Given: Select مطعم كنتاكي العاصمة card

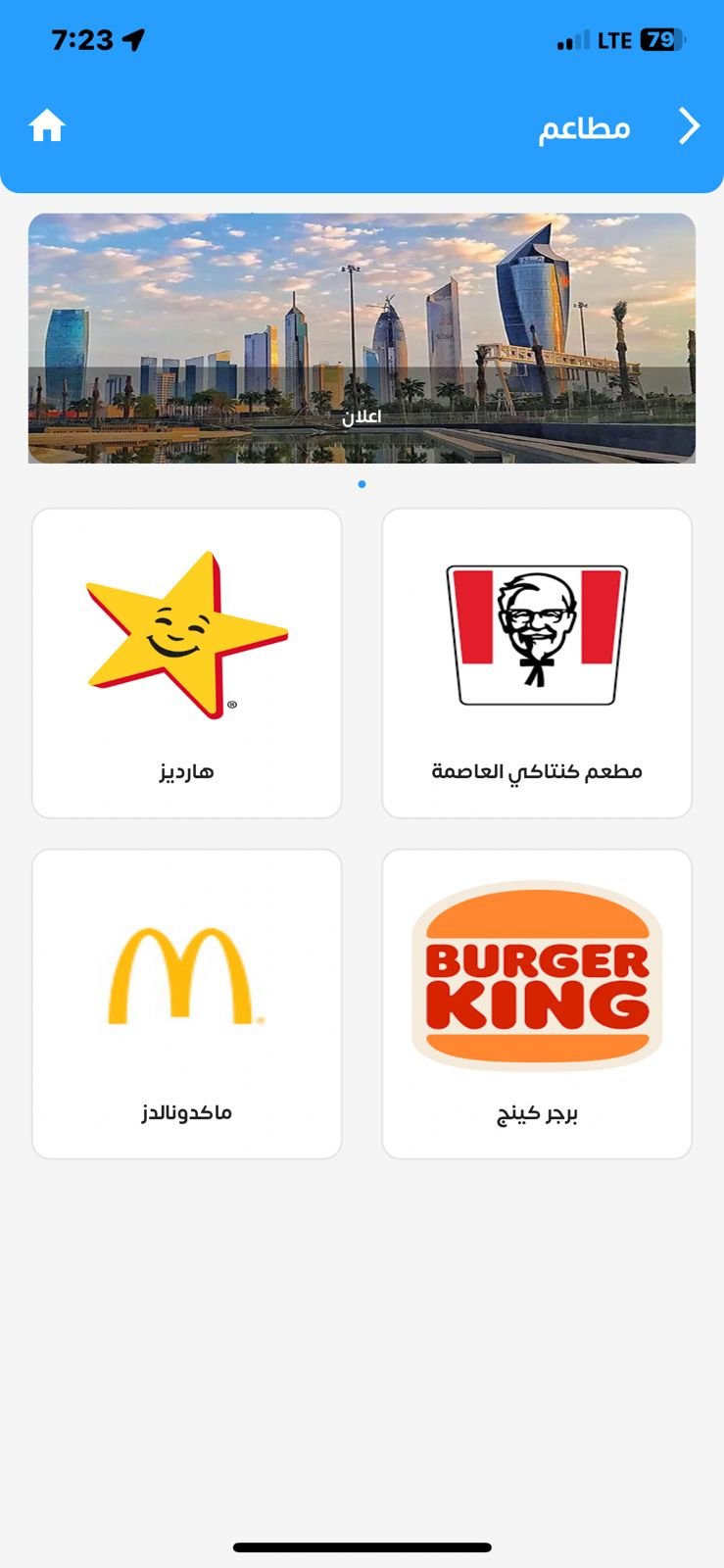Looking at the screenshot, I should click(x=537, y=662).
